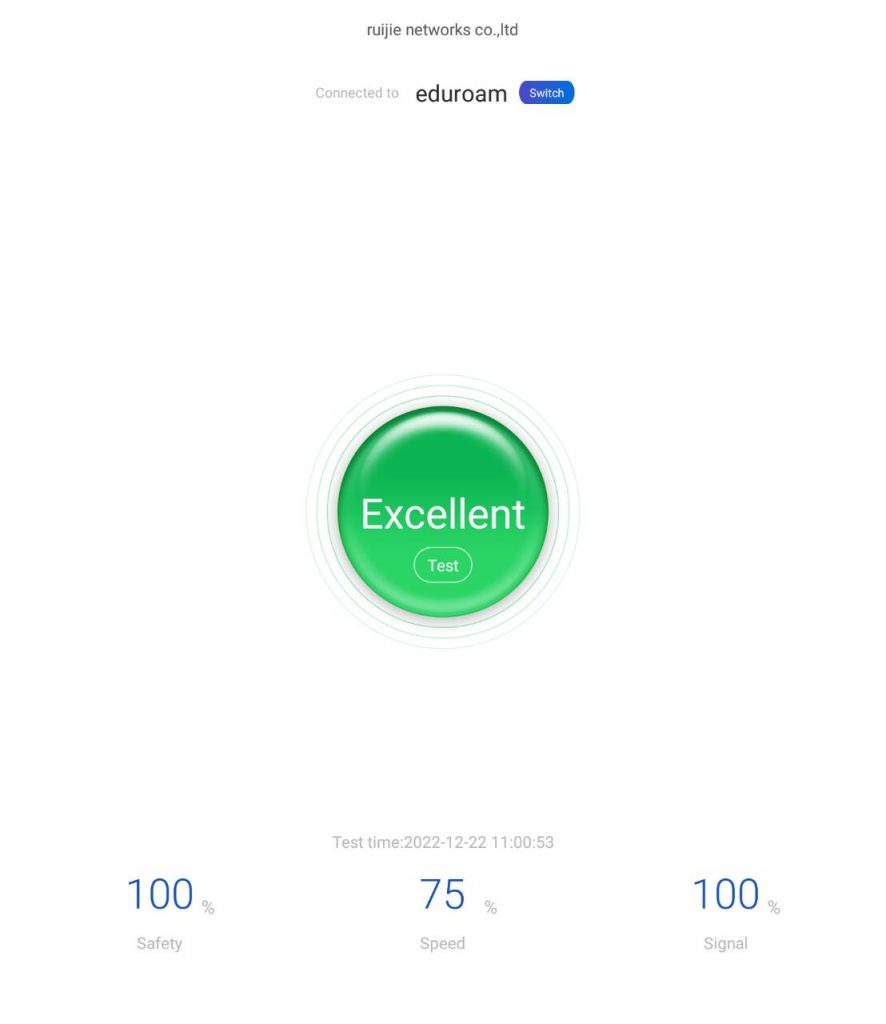Screen dimensions: 886x1024
Task: Start the network Test
Action: (443, 565)
